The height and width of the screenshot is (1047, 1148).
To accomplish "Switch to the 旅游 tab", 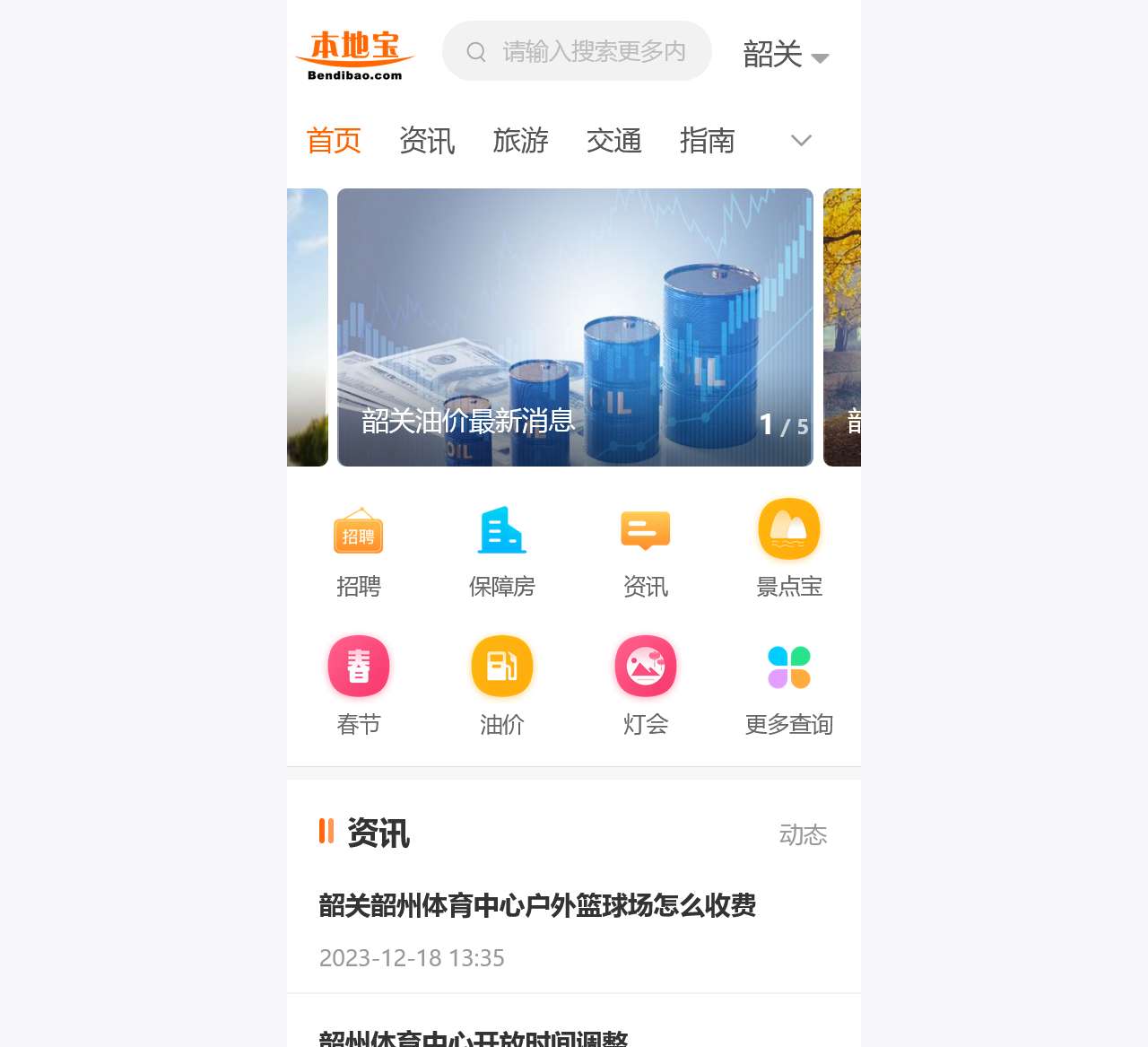I will (520, 141).
